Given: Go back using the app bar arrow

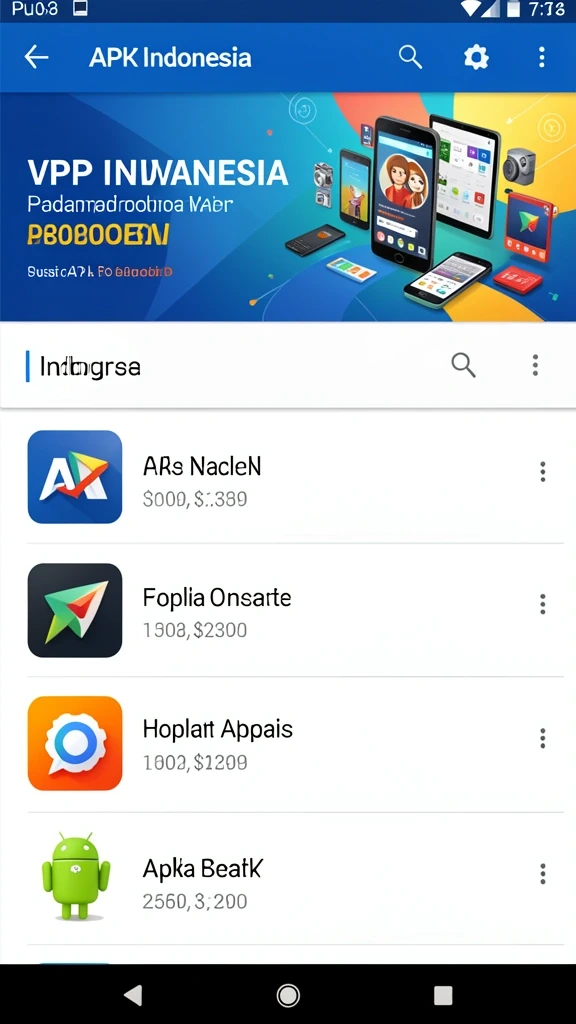Looking at the screenshot, I should [x=37, y=57].
